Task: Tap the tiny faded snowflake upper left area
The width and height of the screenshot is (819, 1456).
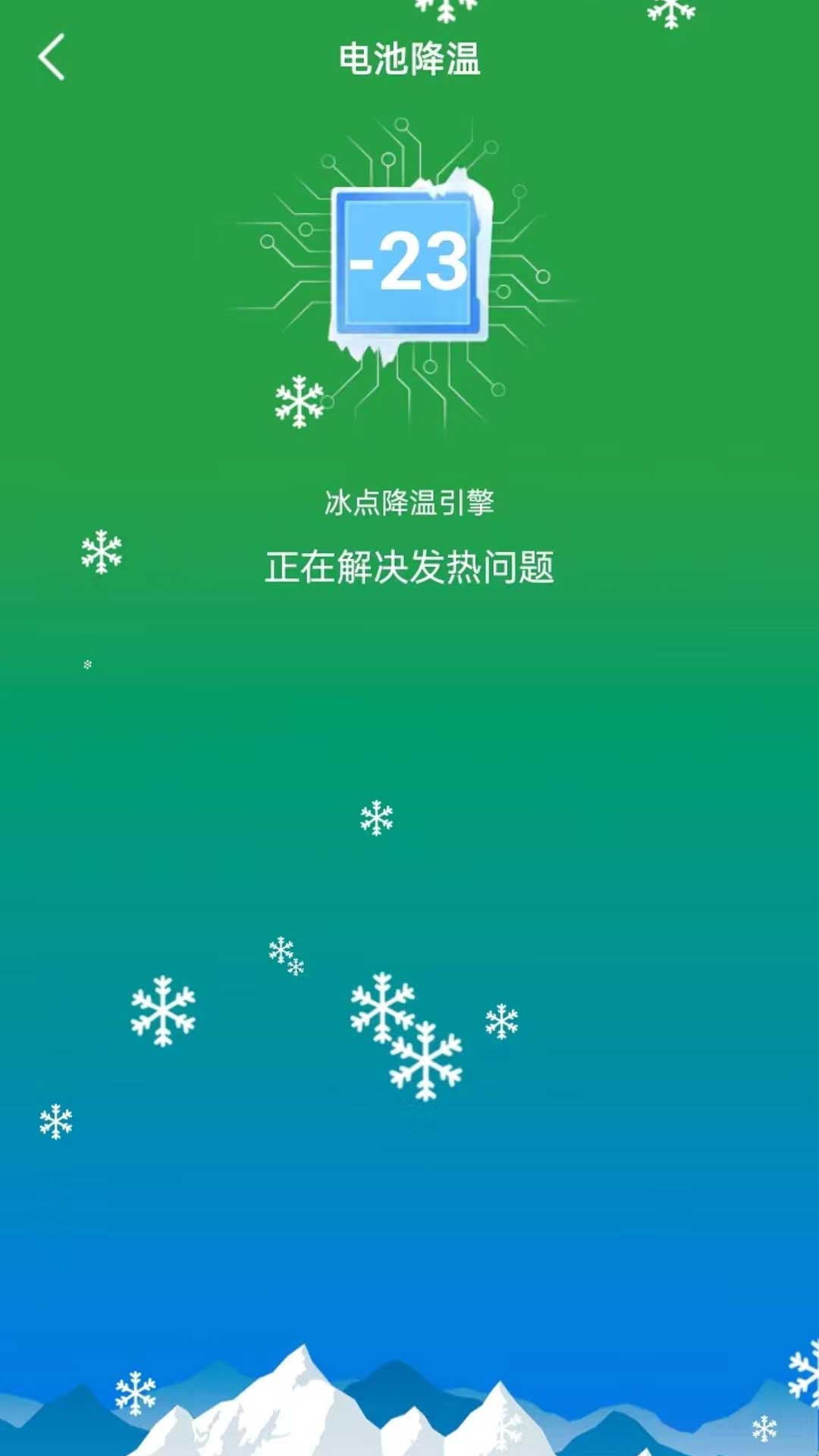Action: (x=89, y=663)
